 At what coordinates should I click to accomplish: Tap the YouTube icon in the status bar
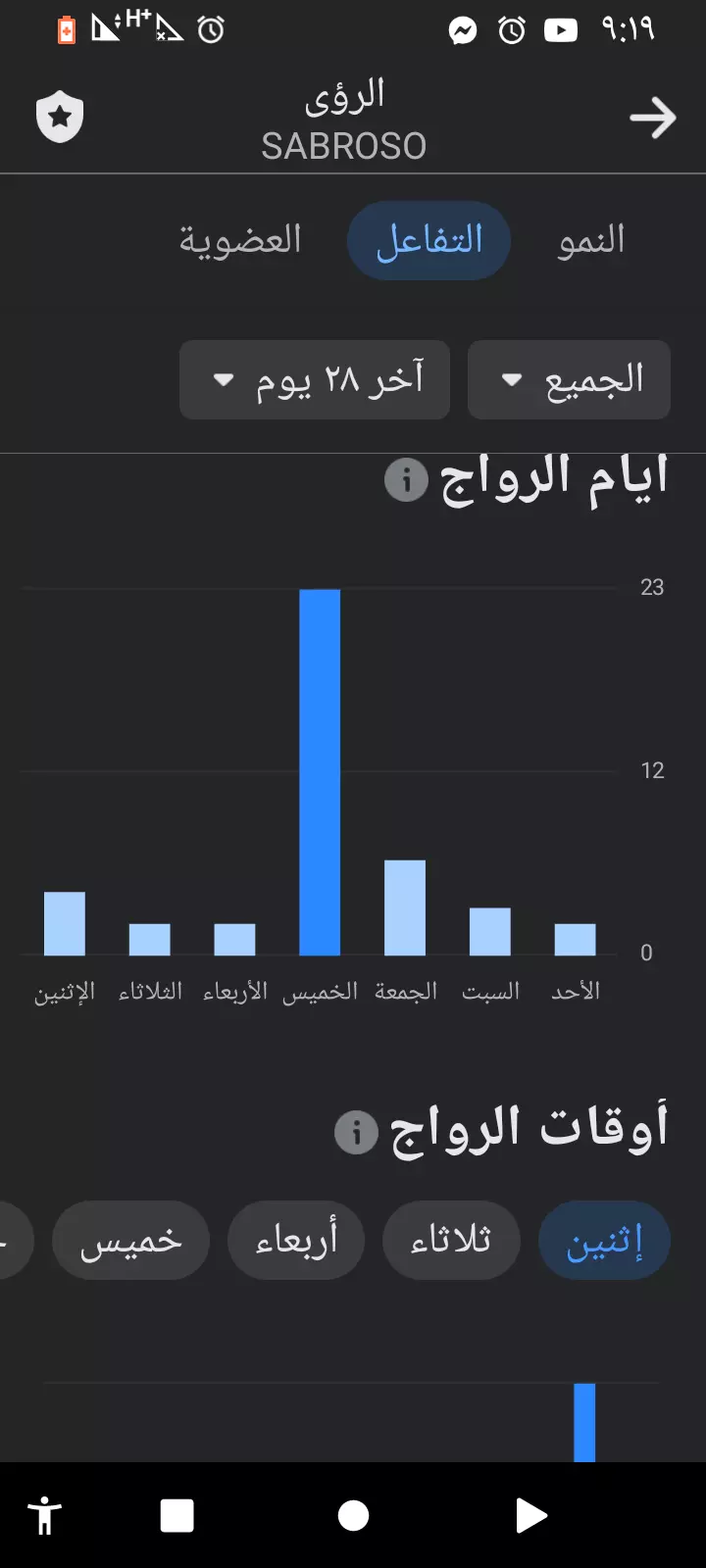pos(560,29)
